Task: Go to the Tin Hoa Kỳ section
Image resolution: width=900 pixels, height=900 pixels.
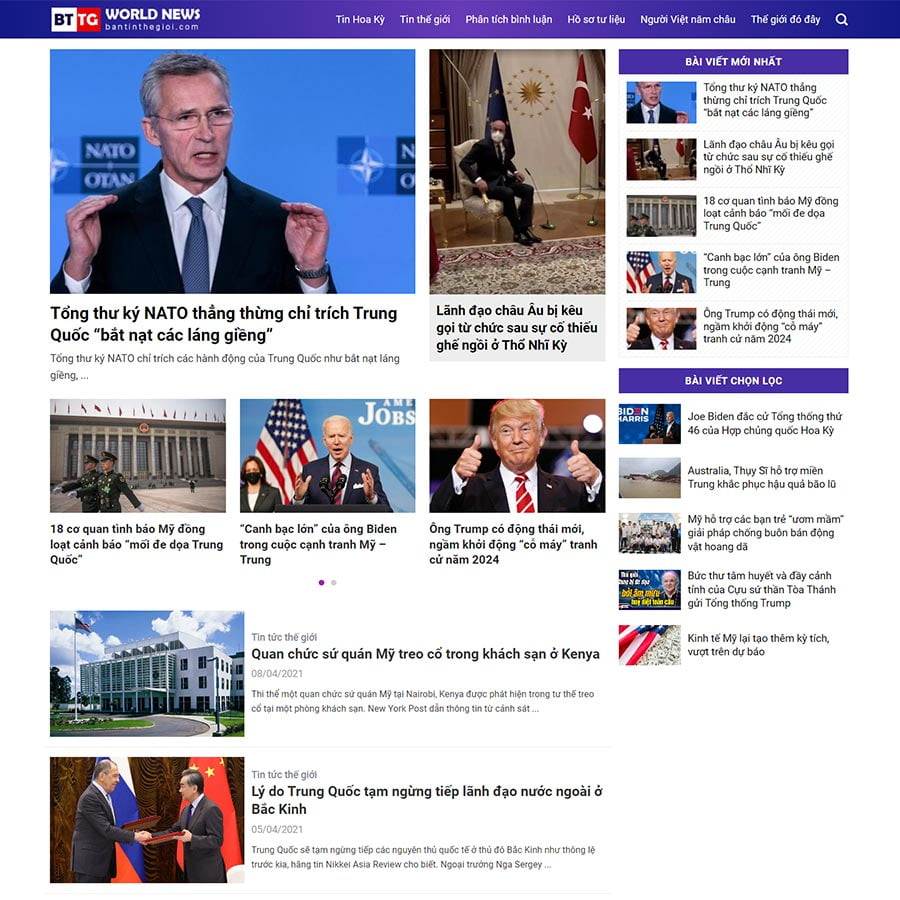Action: click(360, 19)
